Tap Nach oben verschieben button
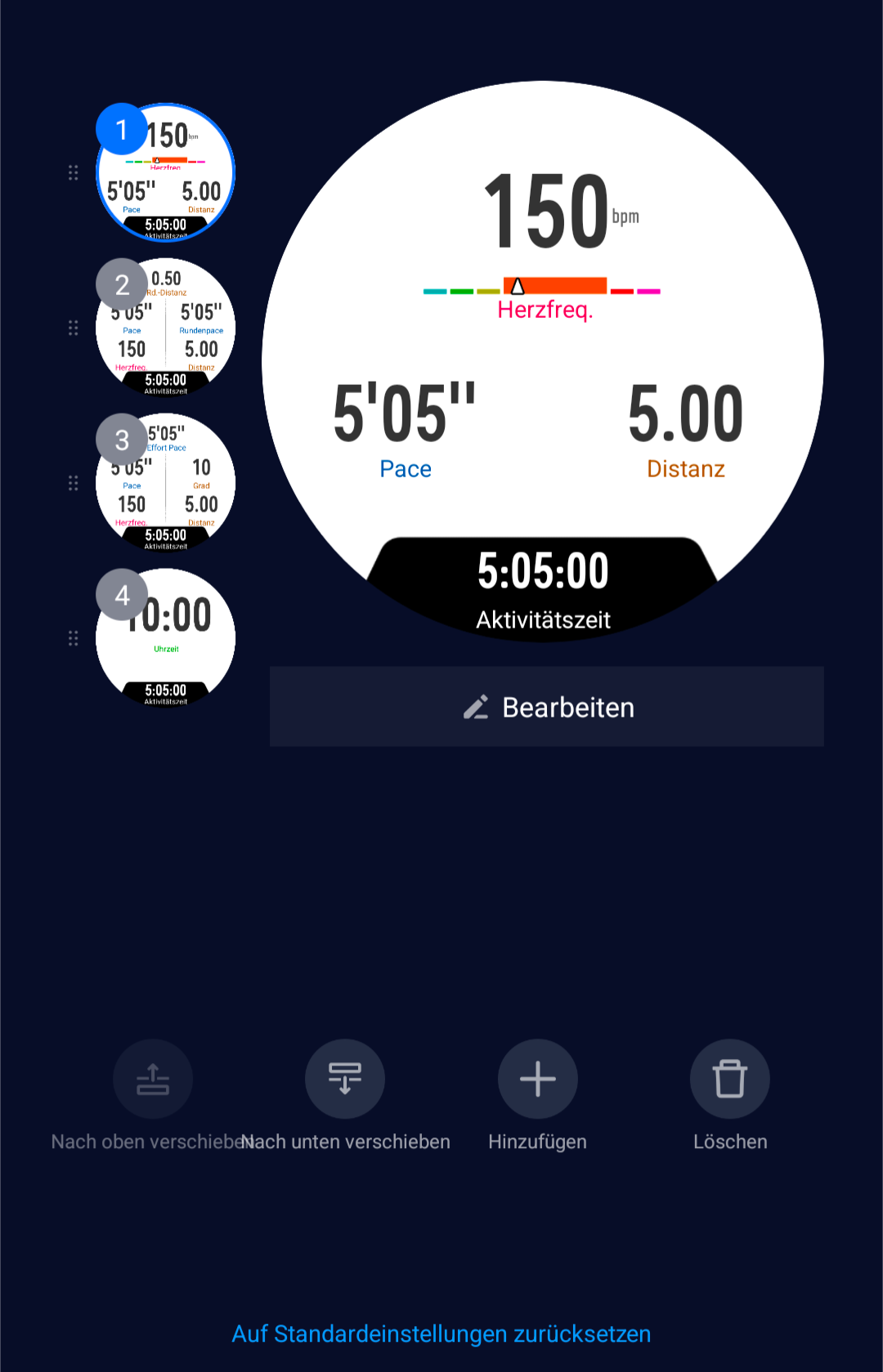 coord(153,1079)
